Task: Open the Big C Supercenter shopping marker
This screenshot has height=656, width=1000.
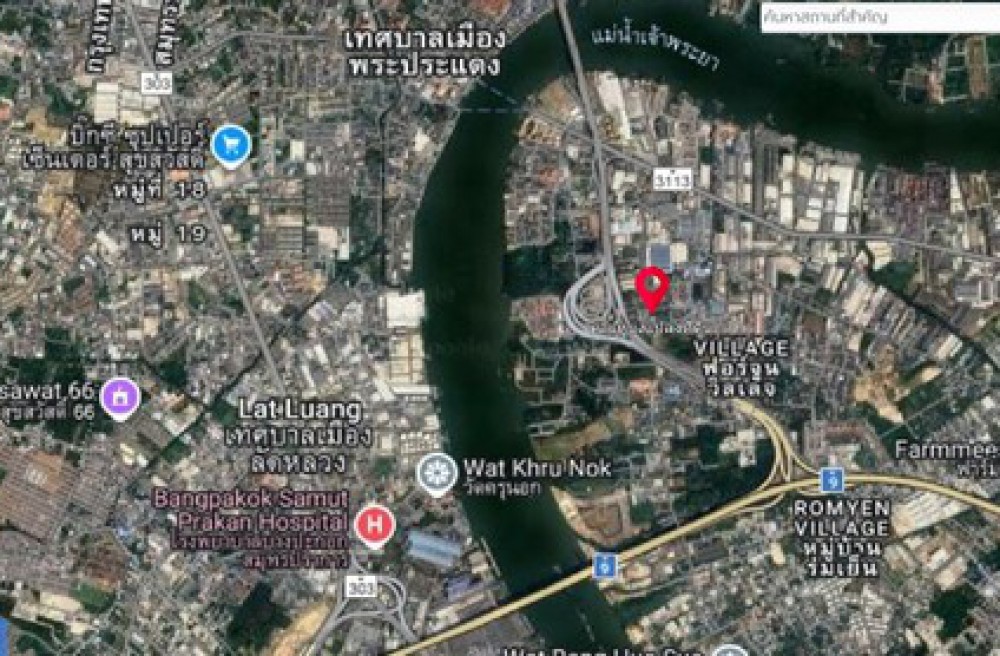Action: coord(232,146)
